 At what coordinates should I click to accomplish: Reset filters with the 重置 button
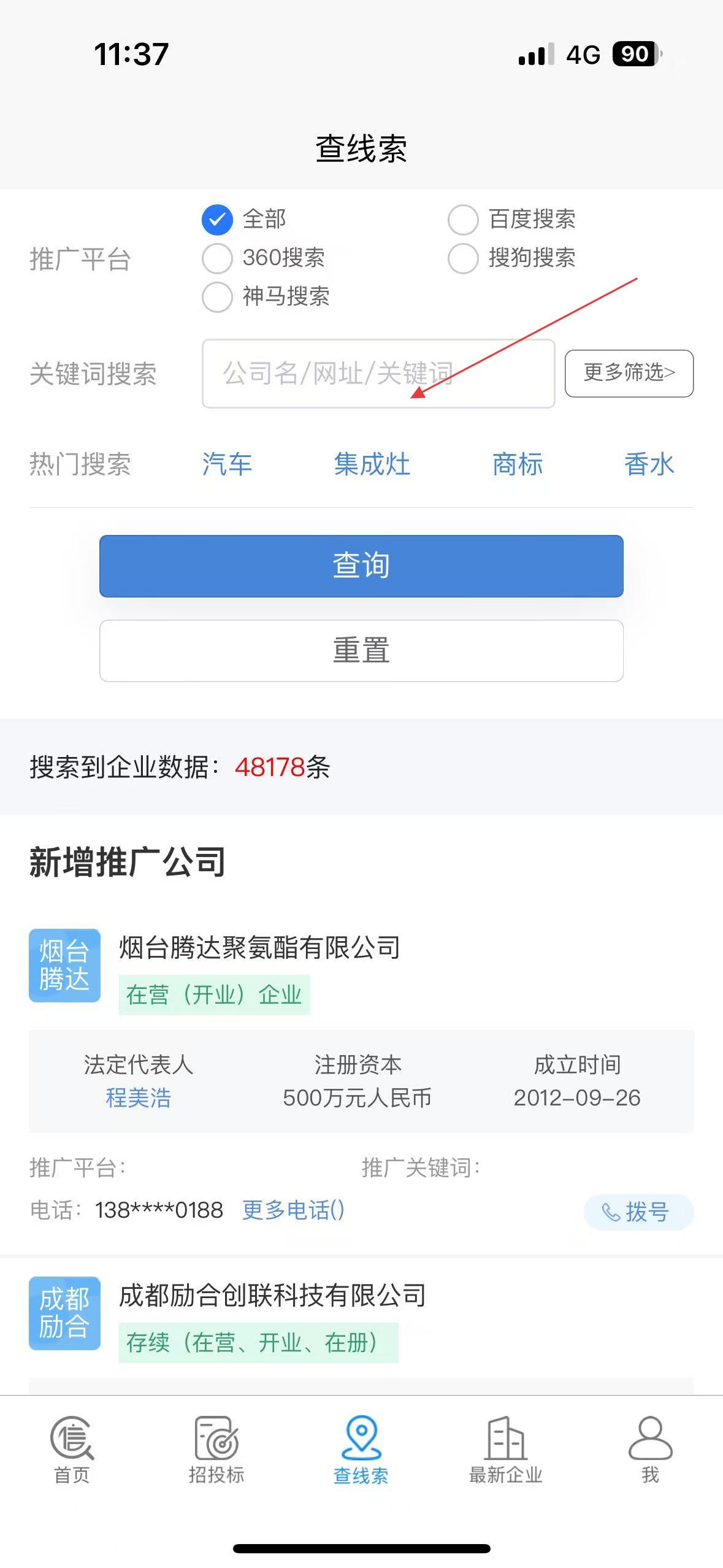click(x=361, y=650)
